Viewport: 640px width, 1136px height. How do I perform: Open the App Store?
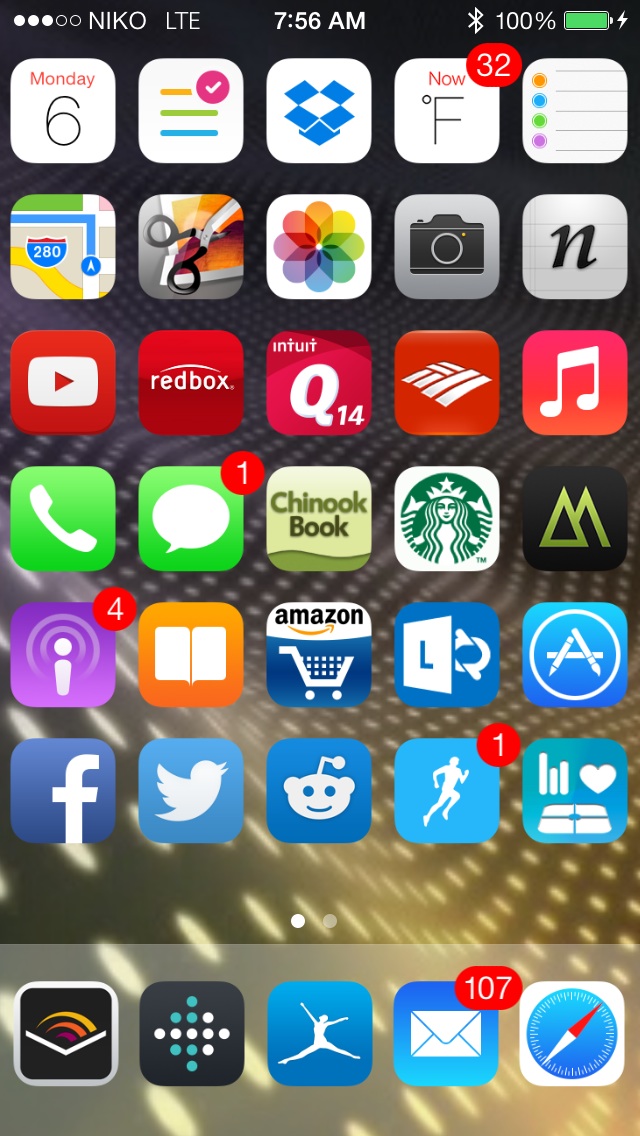coord(575,654)
